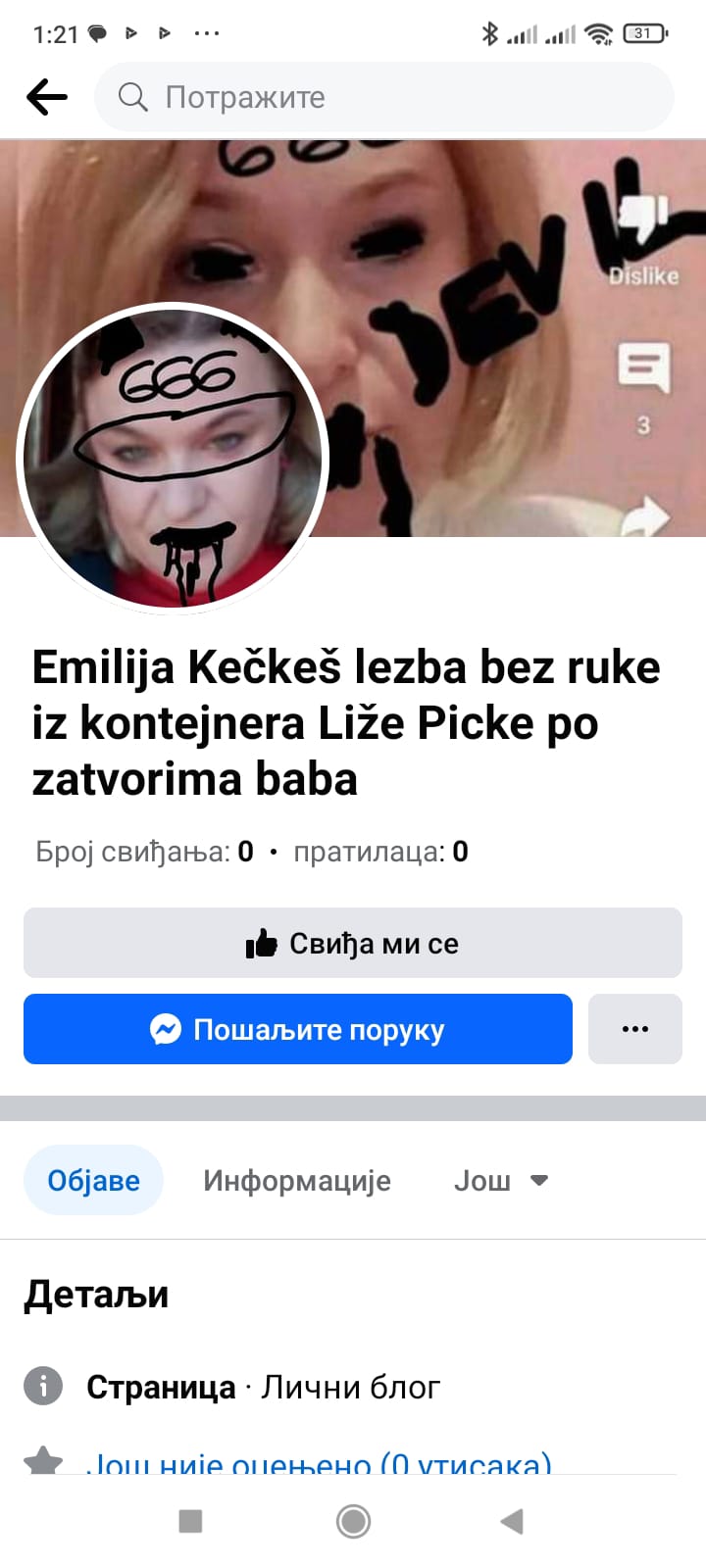Open the Потражите search field

coord(383,97)
